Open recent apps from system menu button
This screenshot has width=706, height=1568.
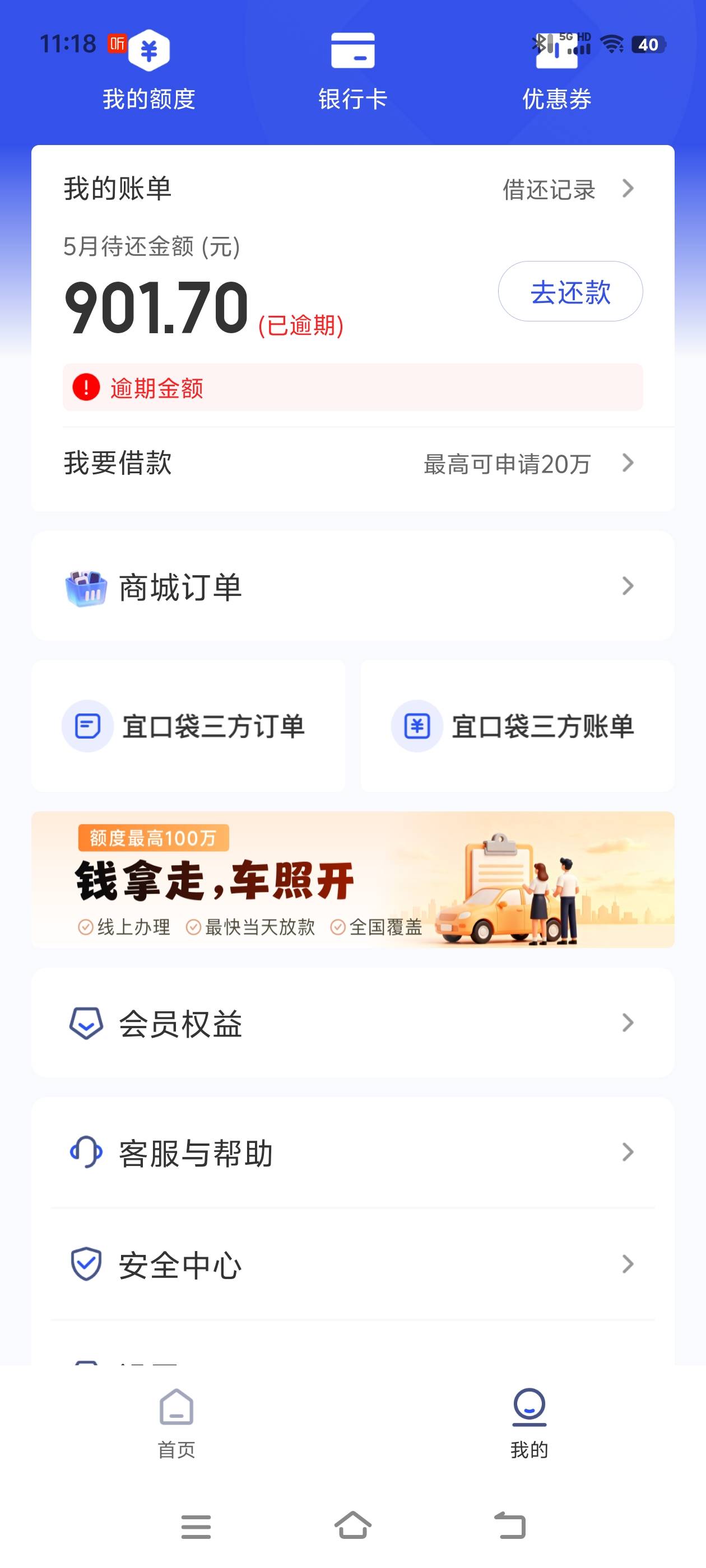click(196, 1526)
